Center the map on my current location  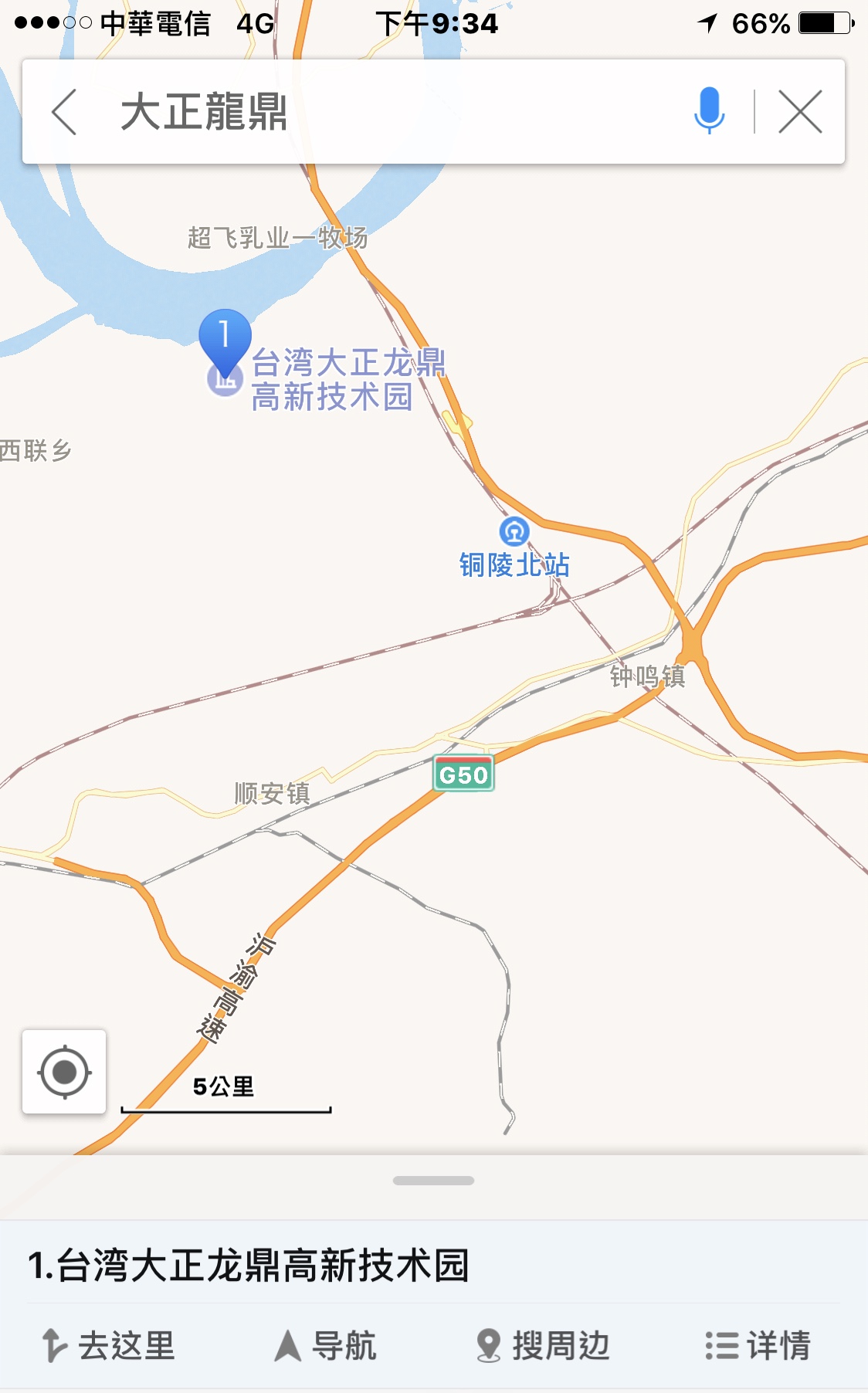(x=64, y=1072)
